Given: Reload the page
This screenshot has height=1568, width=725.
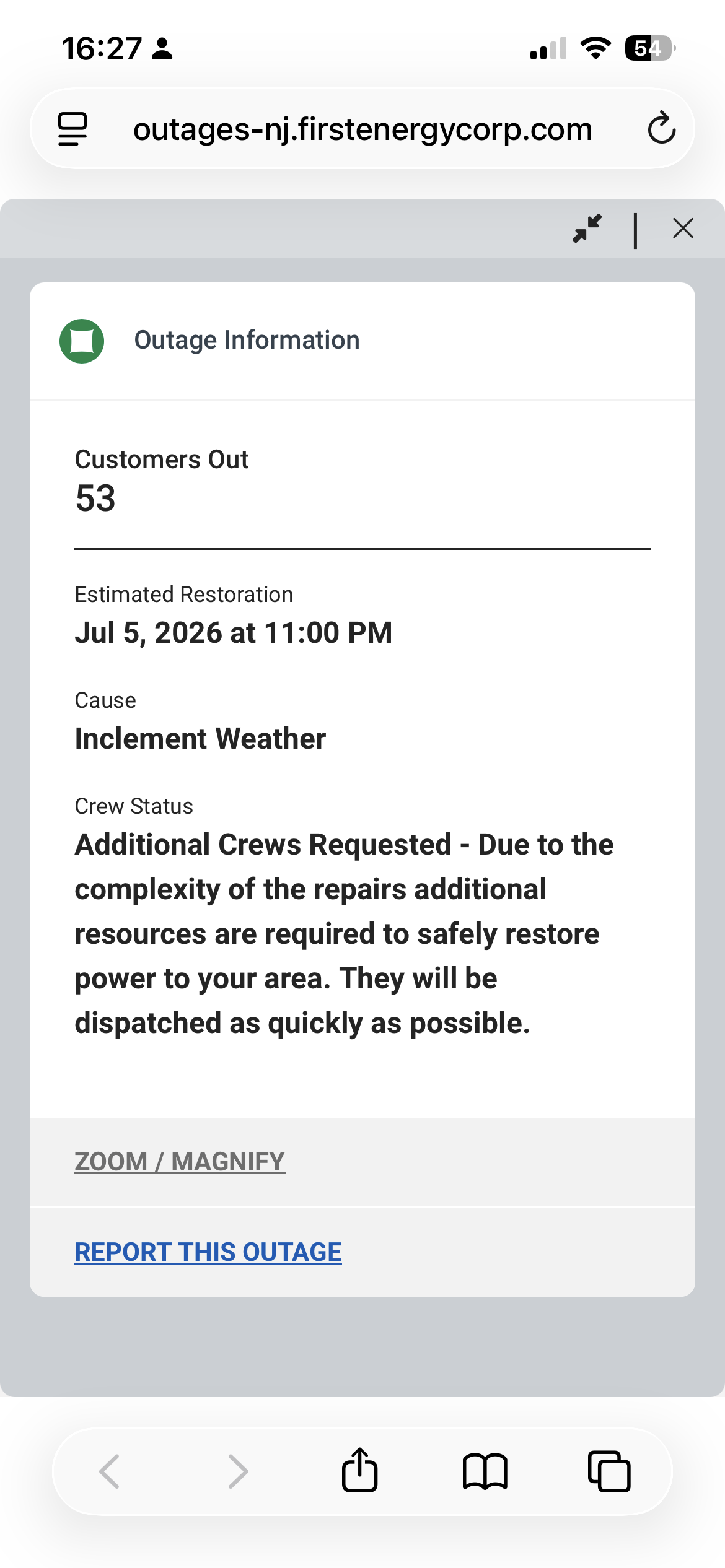Looking at the screenshot, I should [x=661, y=128].
